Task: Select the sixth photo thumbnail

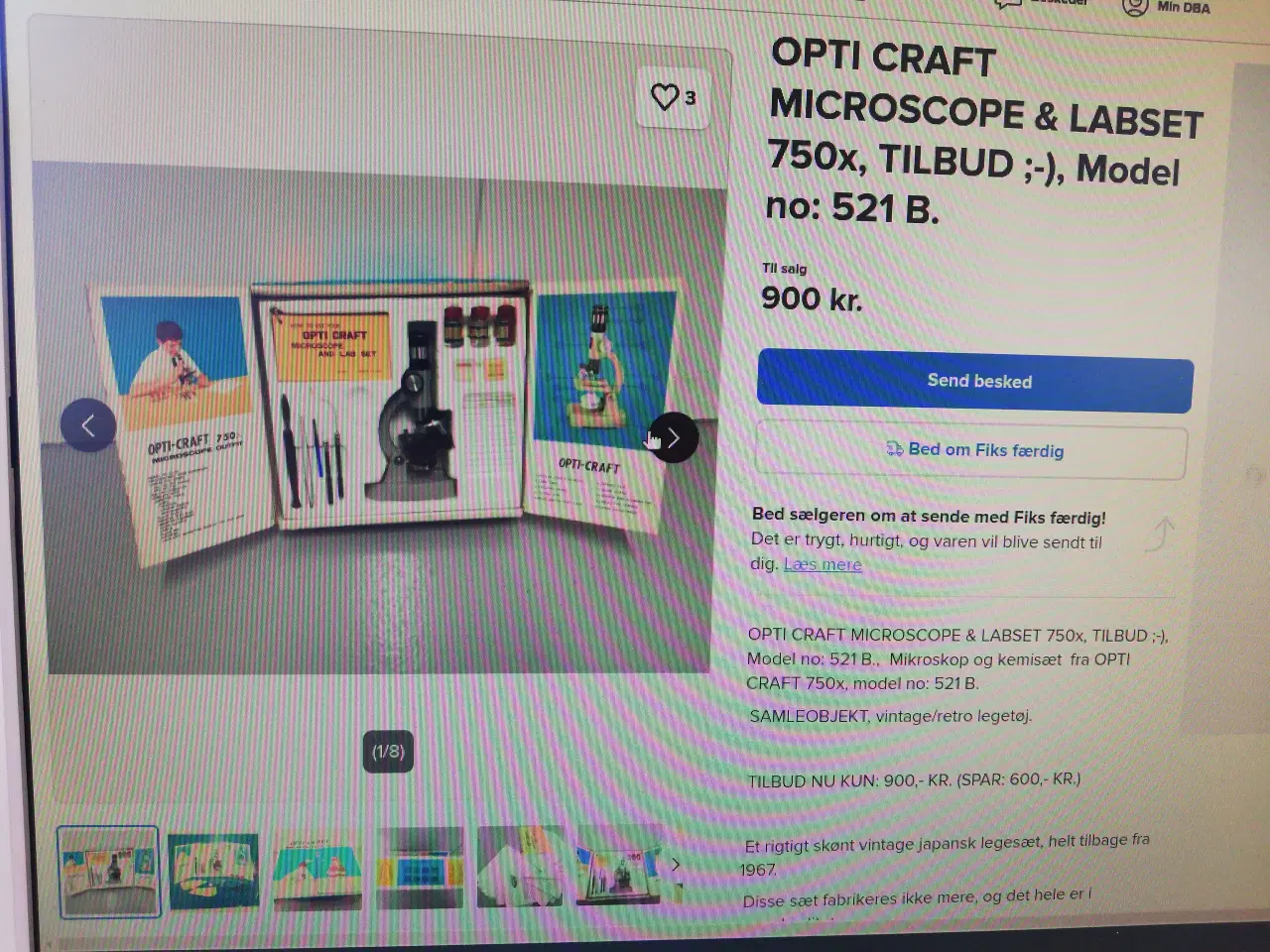Action: click(617, 865)
